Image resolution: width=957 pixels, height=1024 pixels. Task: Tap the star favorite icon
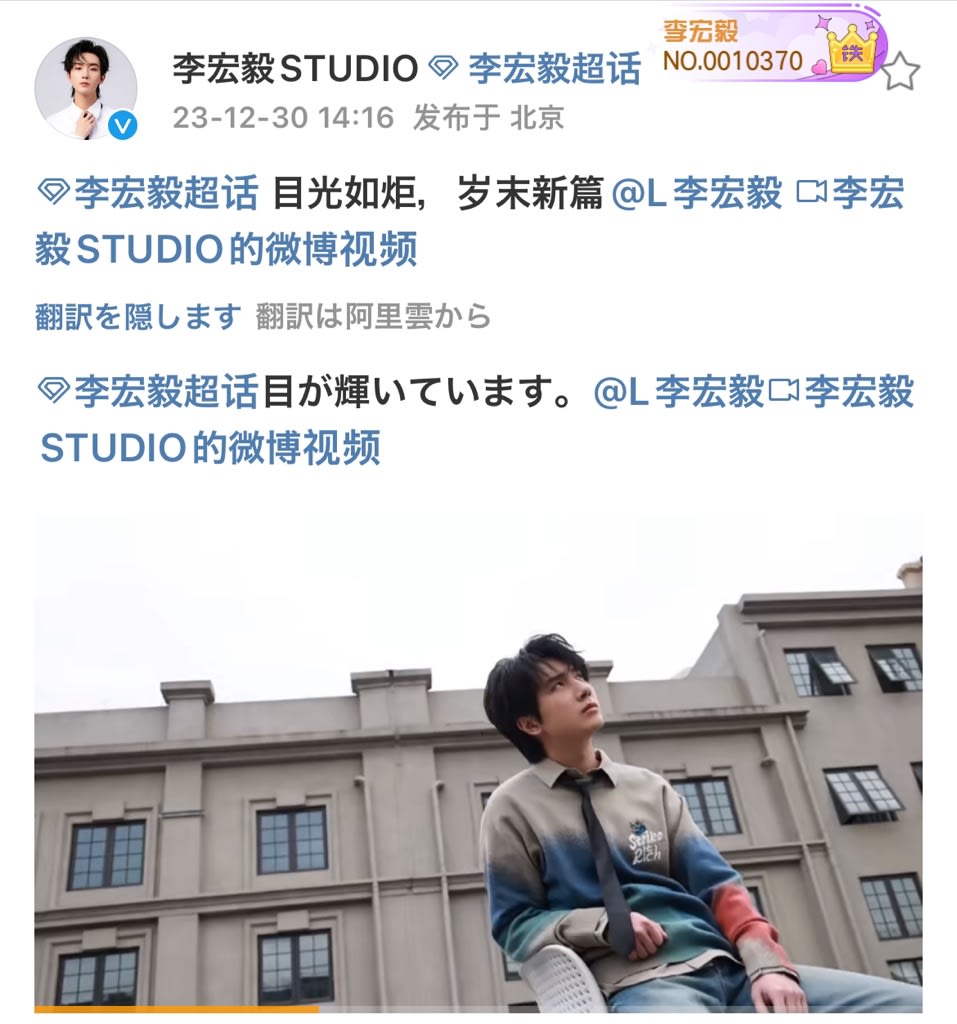[x=900, y=72]
